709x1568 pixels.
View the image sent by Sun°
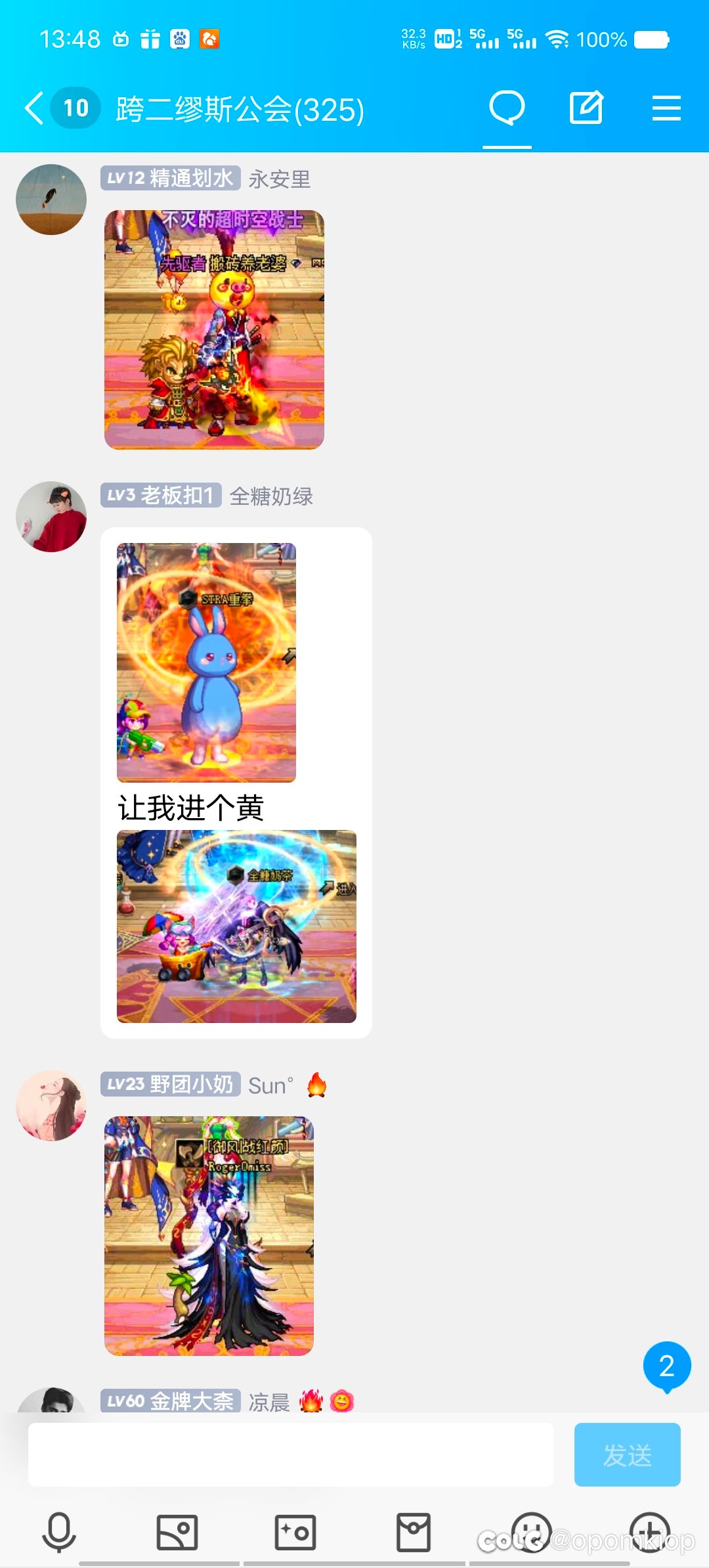pyautogui.click(x=209, y=1236)
